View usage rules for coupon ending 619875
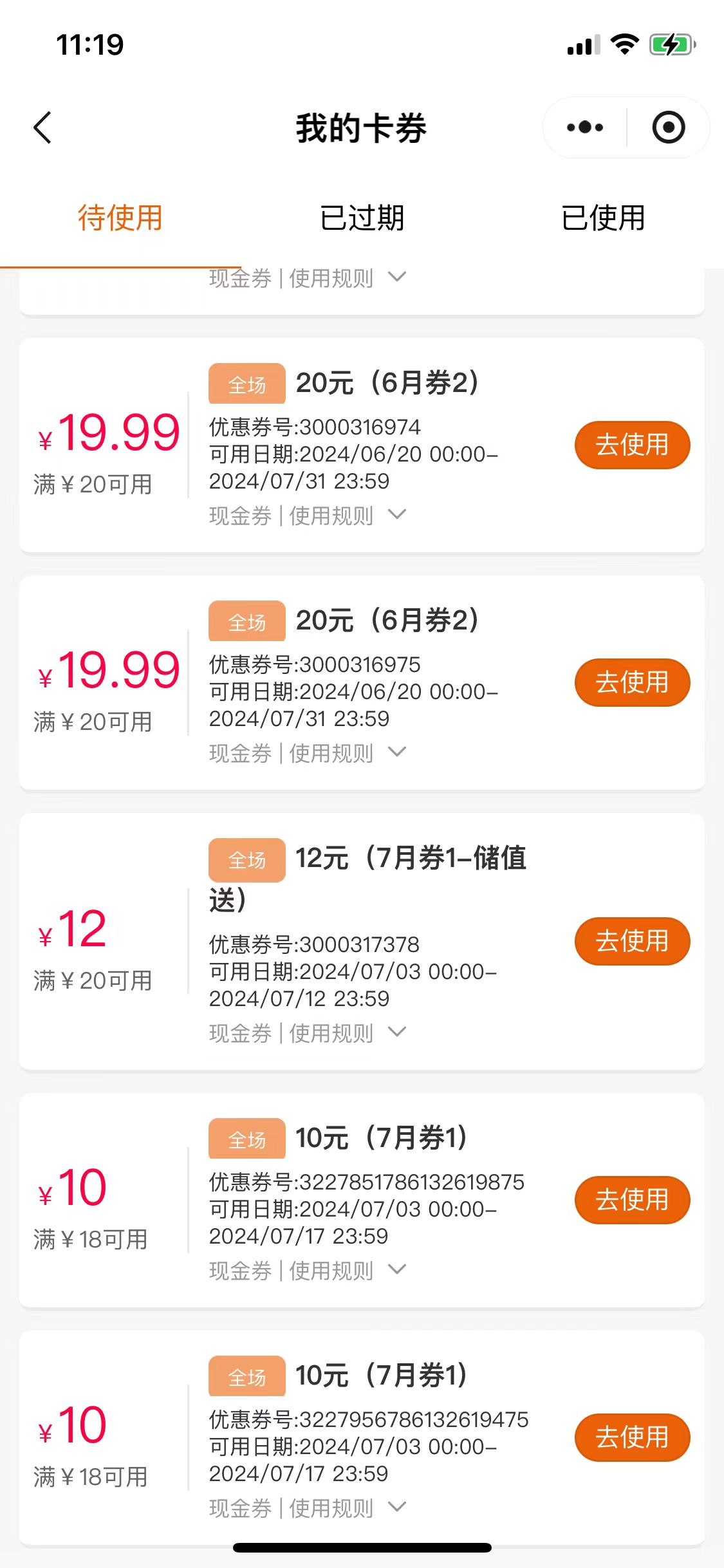This screenshot has width=724, height=1568. click(x=348, y=1270)
